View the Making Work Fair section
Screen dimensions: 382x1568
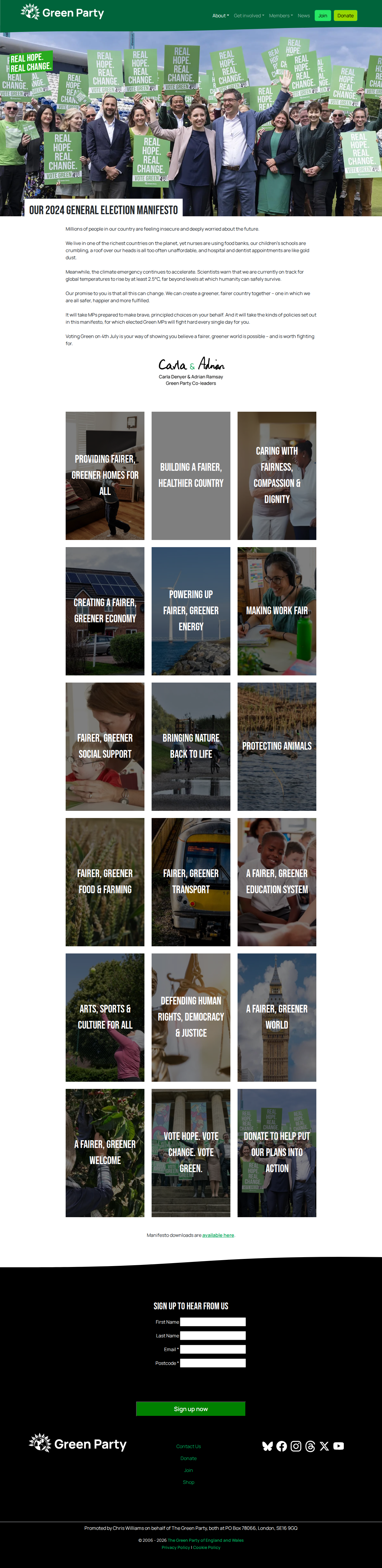click(277, 610)
